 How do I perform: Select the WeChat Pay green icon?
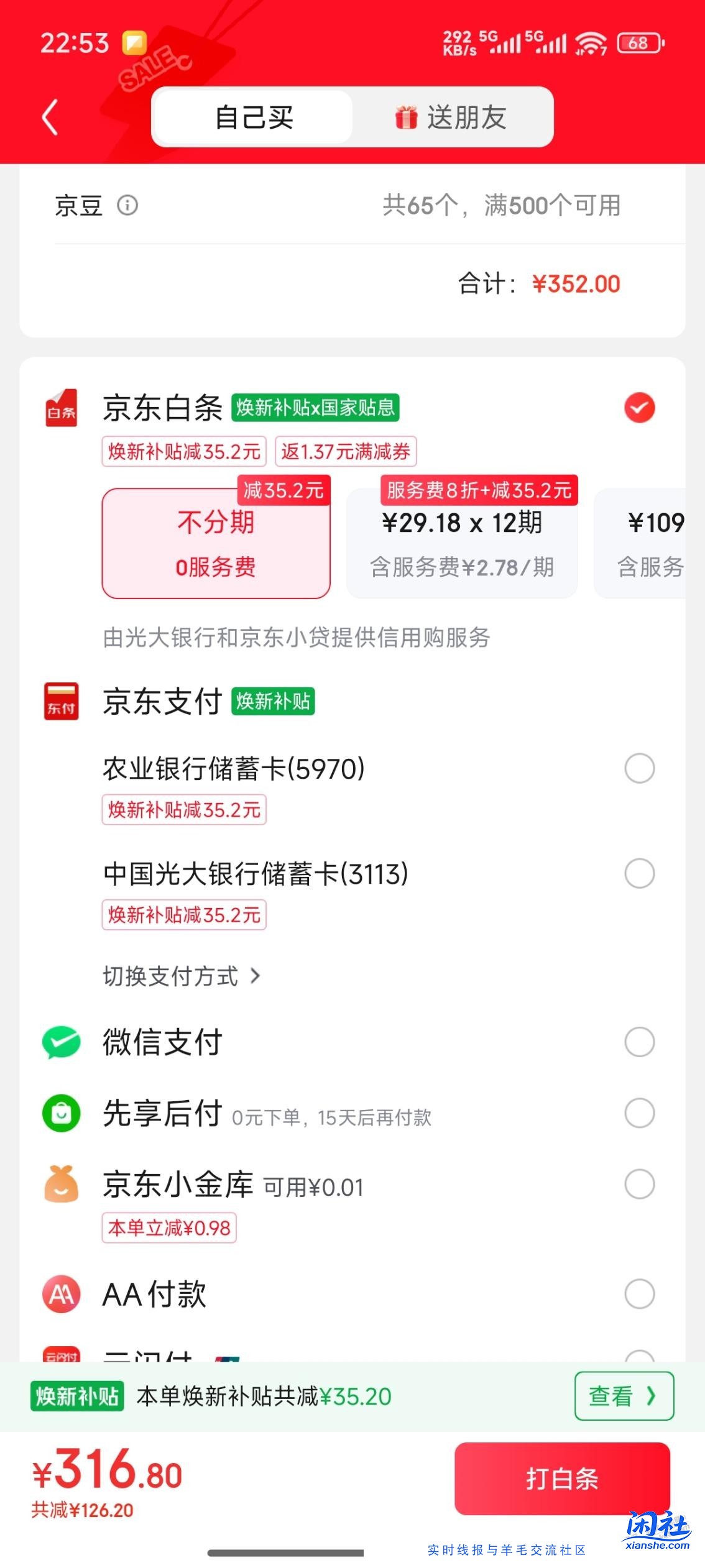(x=60, y=1042)
